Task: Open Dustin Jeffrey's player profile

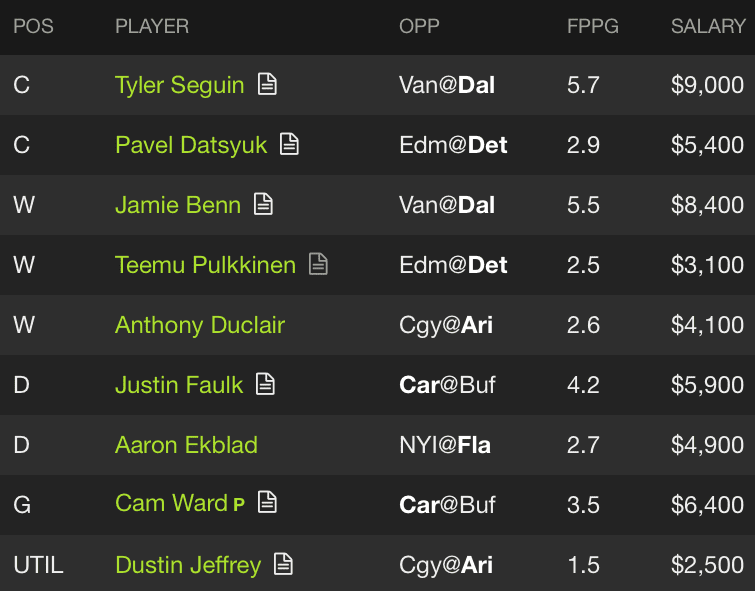Action: point(188,565)
